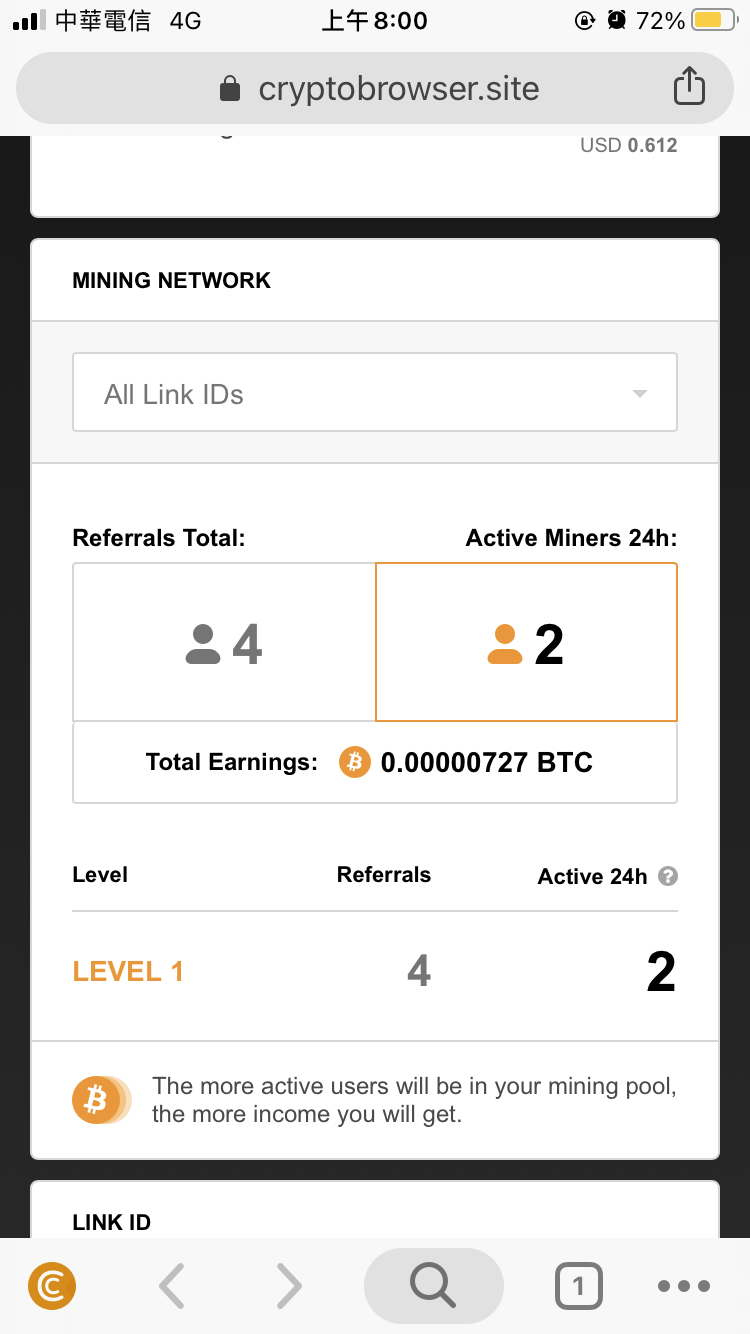
Task: Open the browser search button
Action: 433,1286
